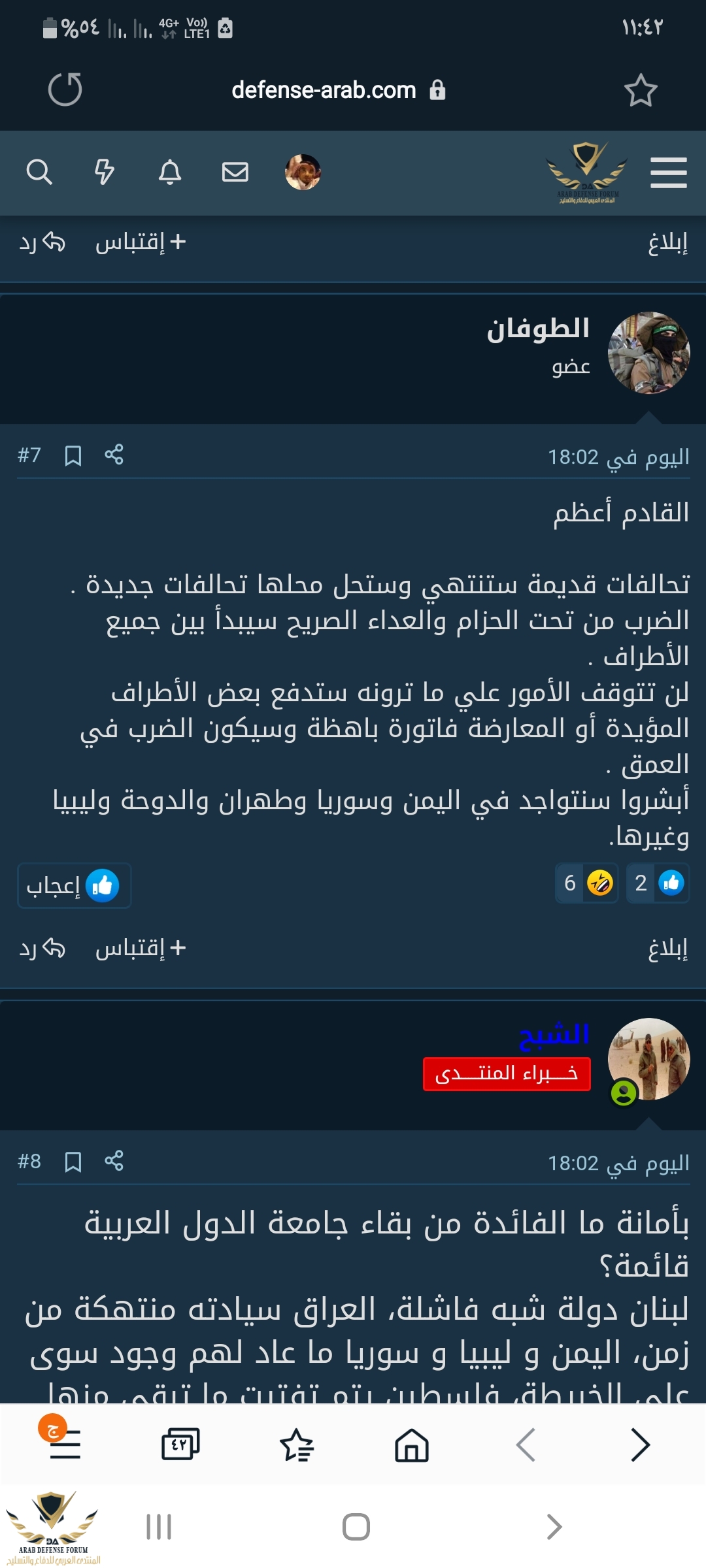Viewport: 706px width, 1568px height.
Task: Go to the browser home page
Action: (x=412, y=1444)
